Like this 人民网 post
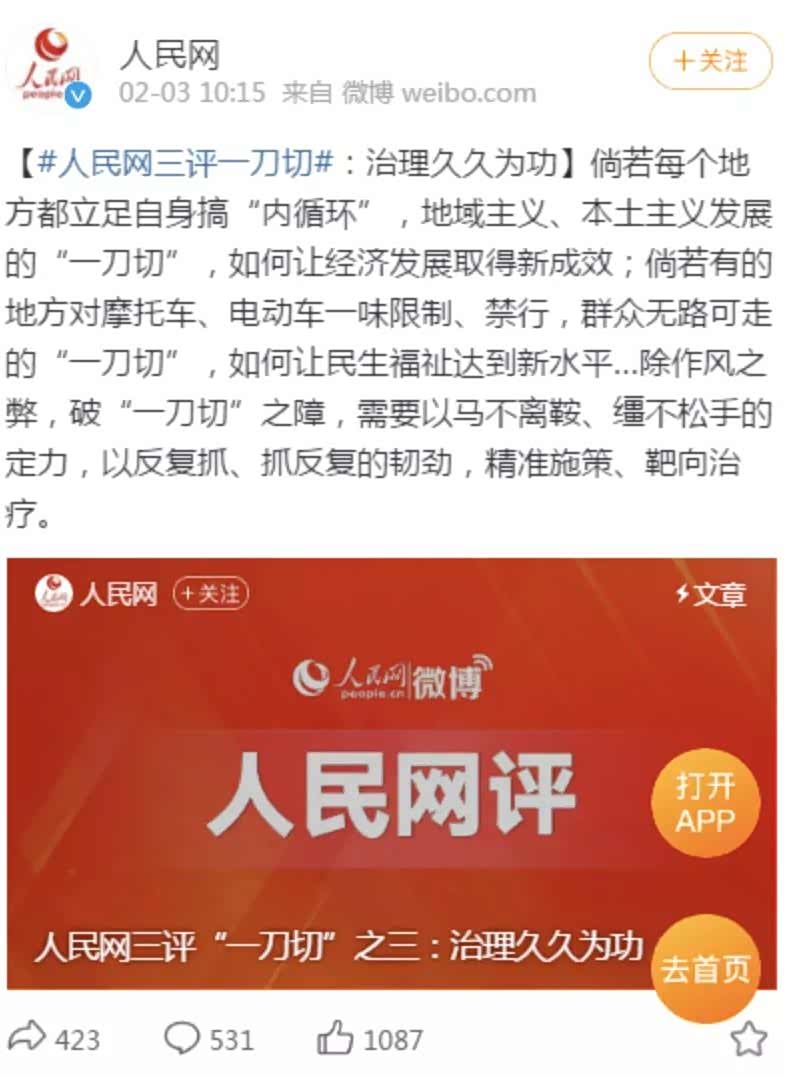The image size is (798, 1076). click(370, 1039)
